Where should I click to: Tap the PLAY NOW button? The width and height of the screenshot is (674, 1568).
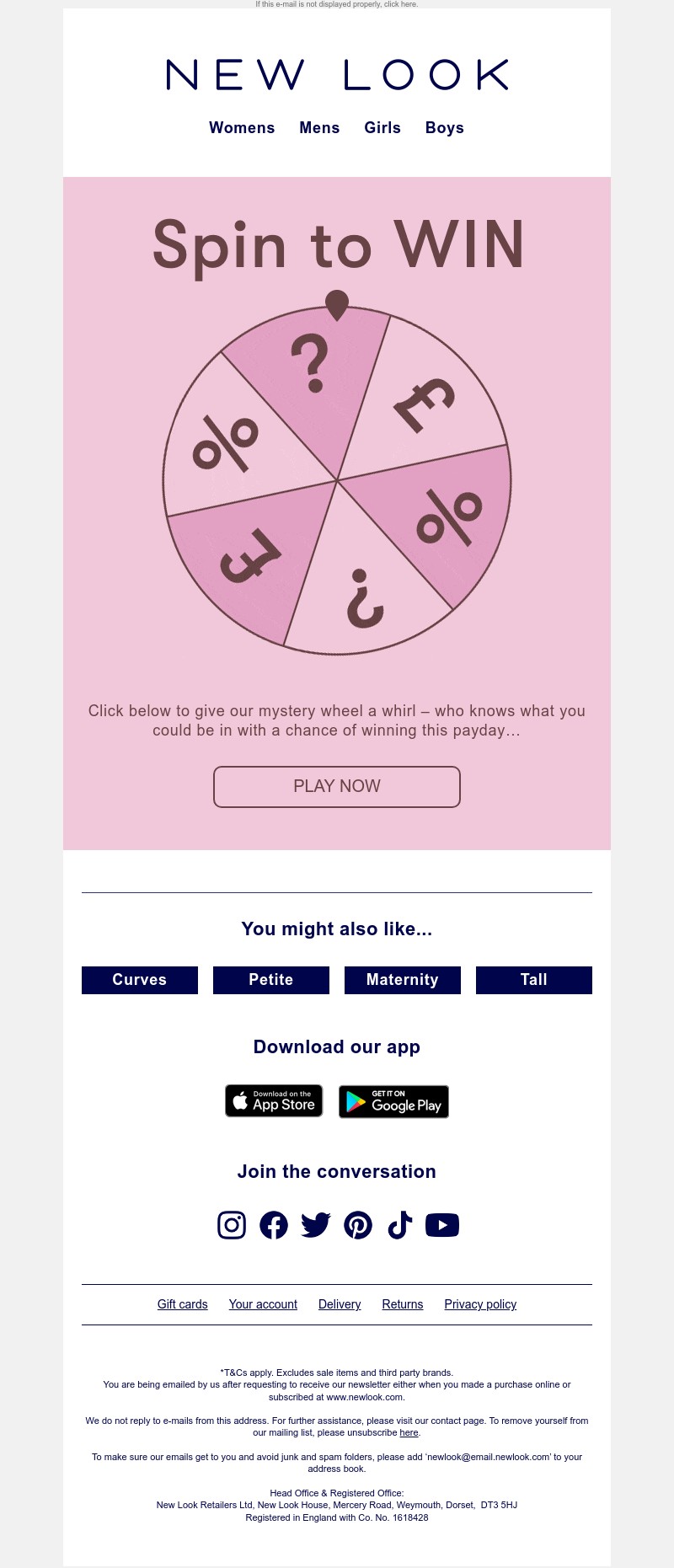tap(337, 787)
